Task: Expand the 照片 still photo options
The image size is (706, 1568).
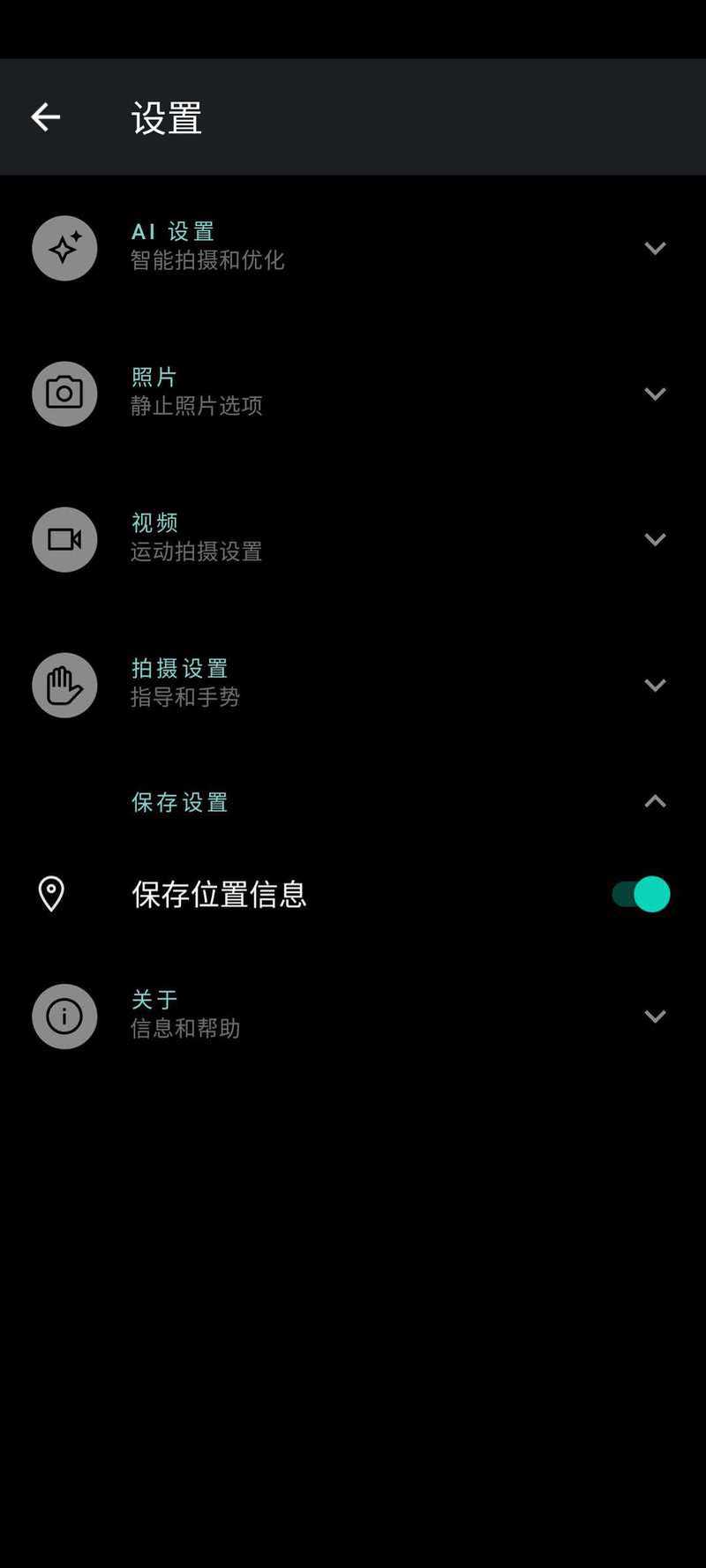Action: [654, 394]
